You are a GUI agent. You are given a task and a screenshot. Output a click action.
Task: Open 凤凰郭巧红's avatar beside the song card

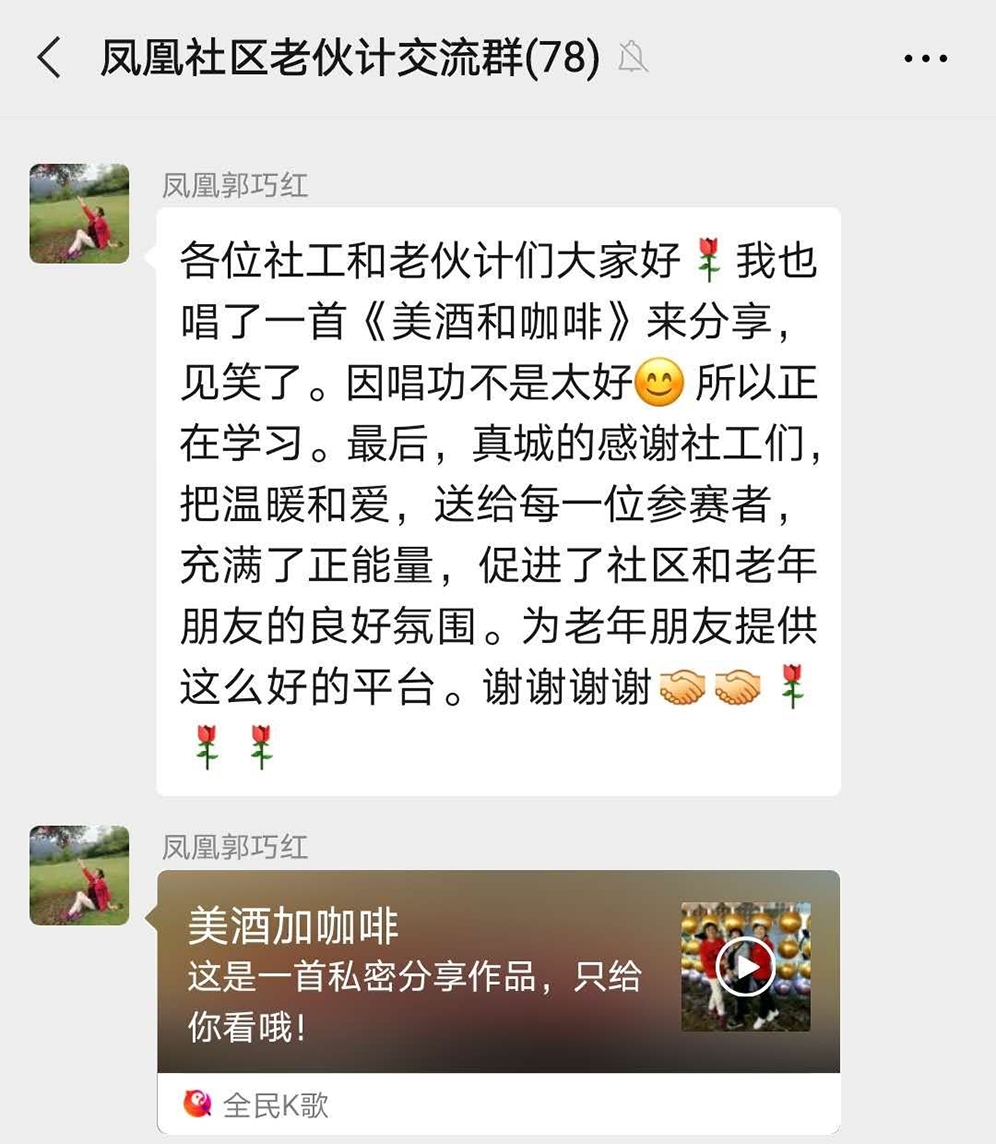point(80,875)
